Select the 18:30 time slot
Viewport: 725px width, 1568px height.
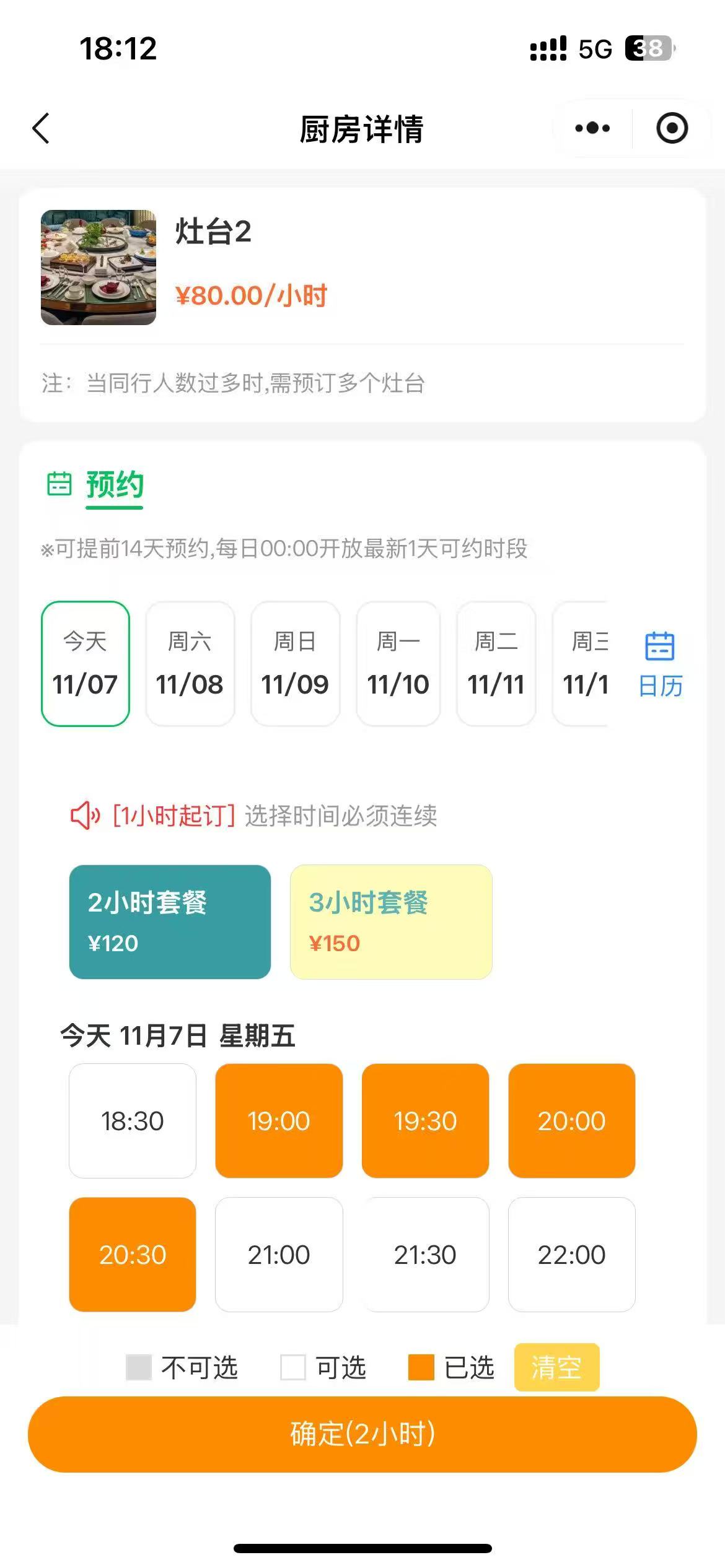tap(133, 1121)
